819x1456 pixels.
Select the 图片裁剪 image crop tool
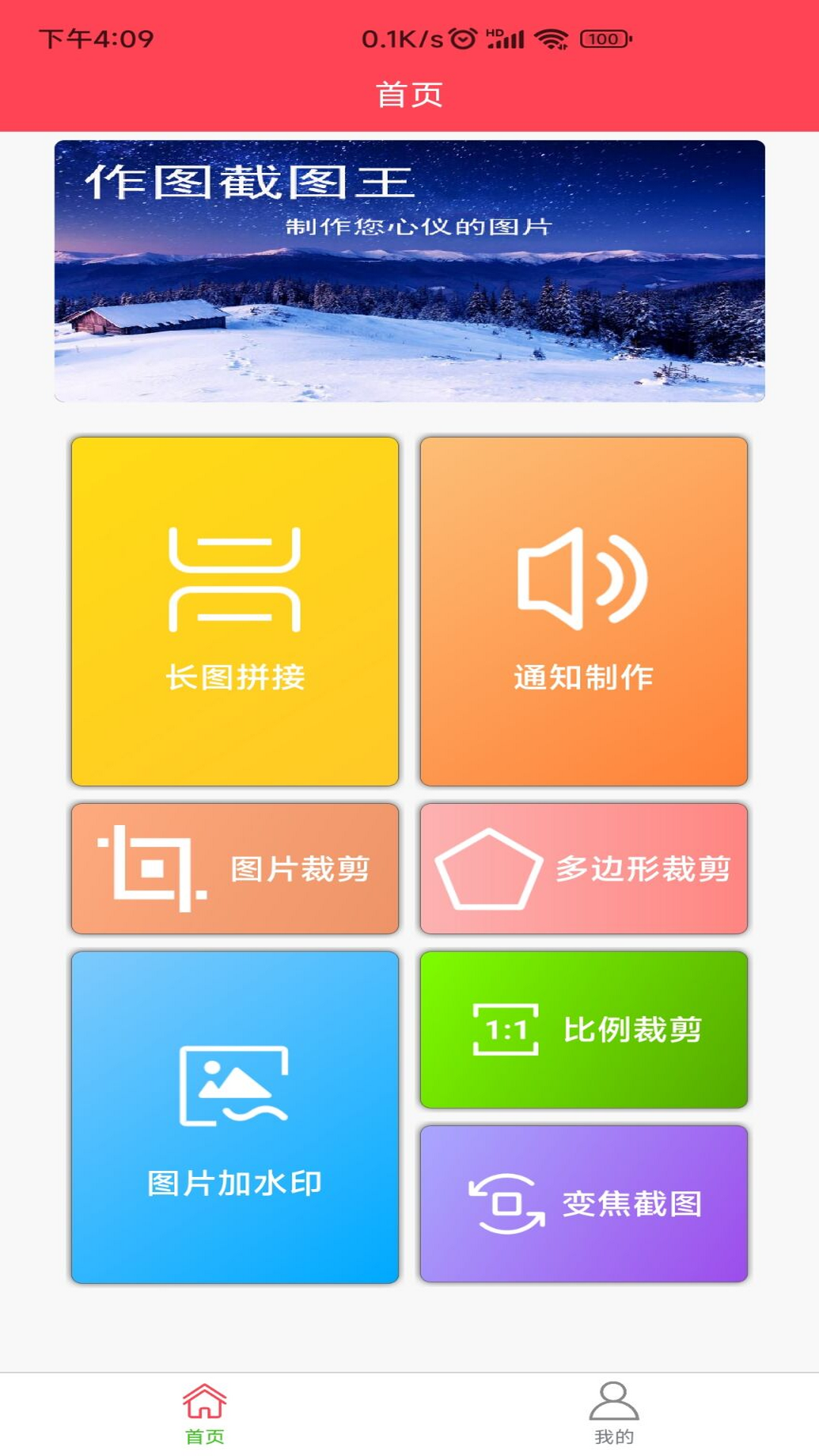pos(235,869)
